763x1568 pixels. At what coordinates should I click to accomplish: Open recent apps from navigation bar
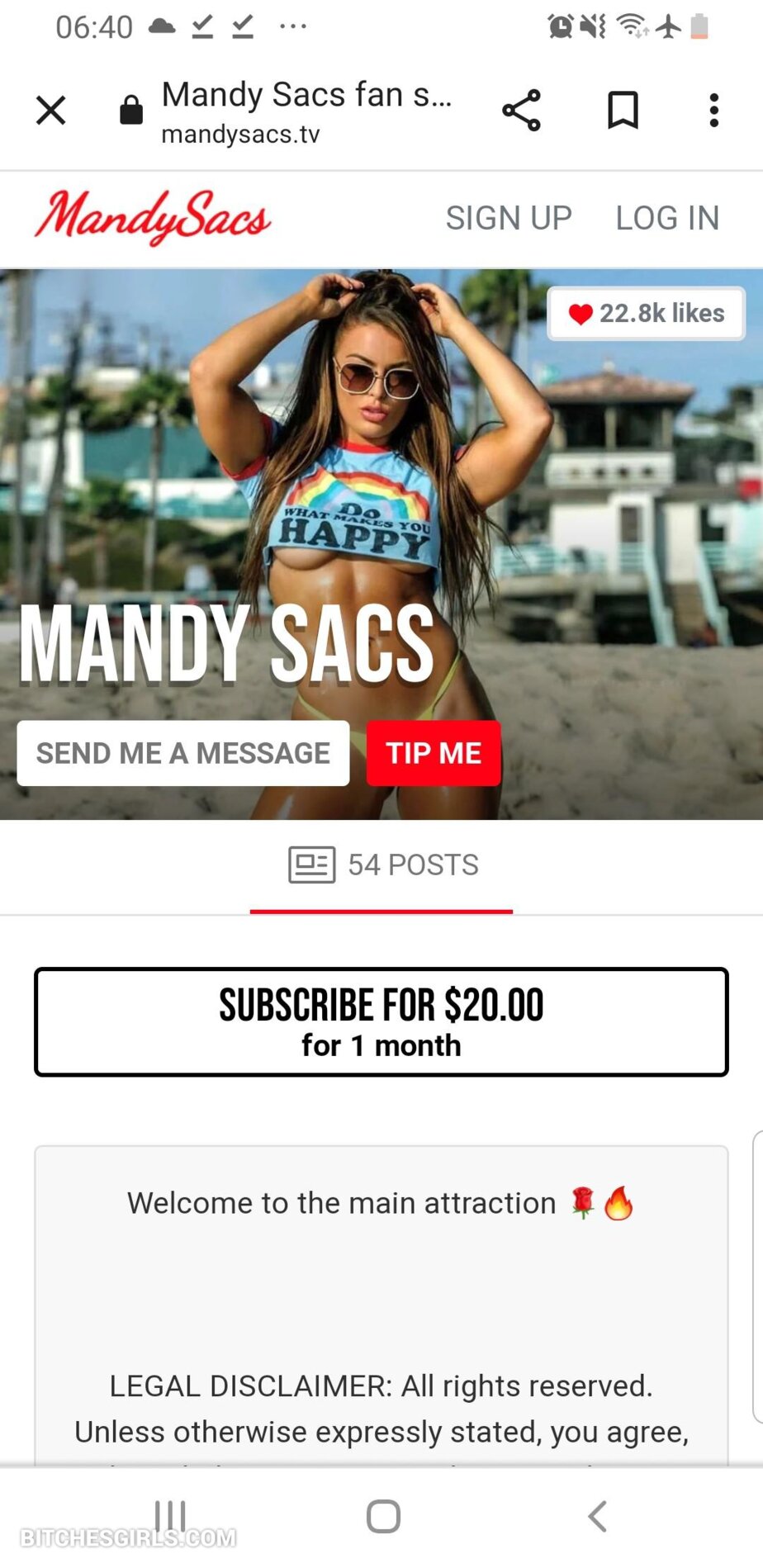(170, 1516)
